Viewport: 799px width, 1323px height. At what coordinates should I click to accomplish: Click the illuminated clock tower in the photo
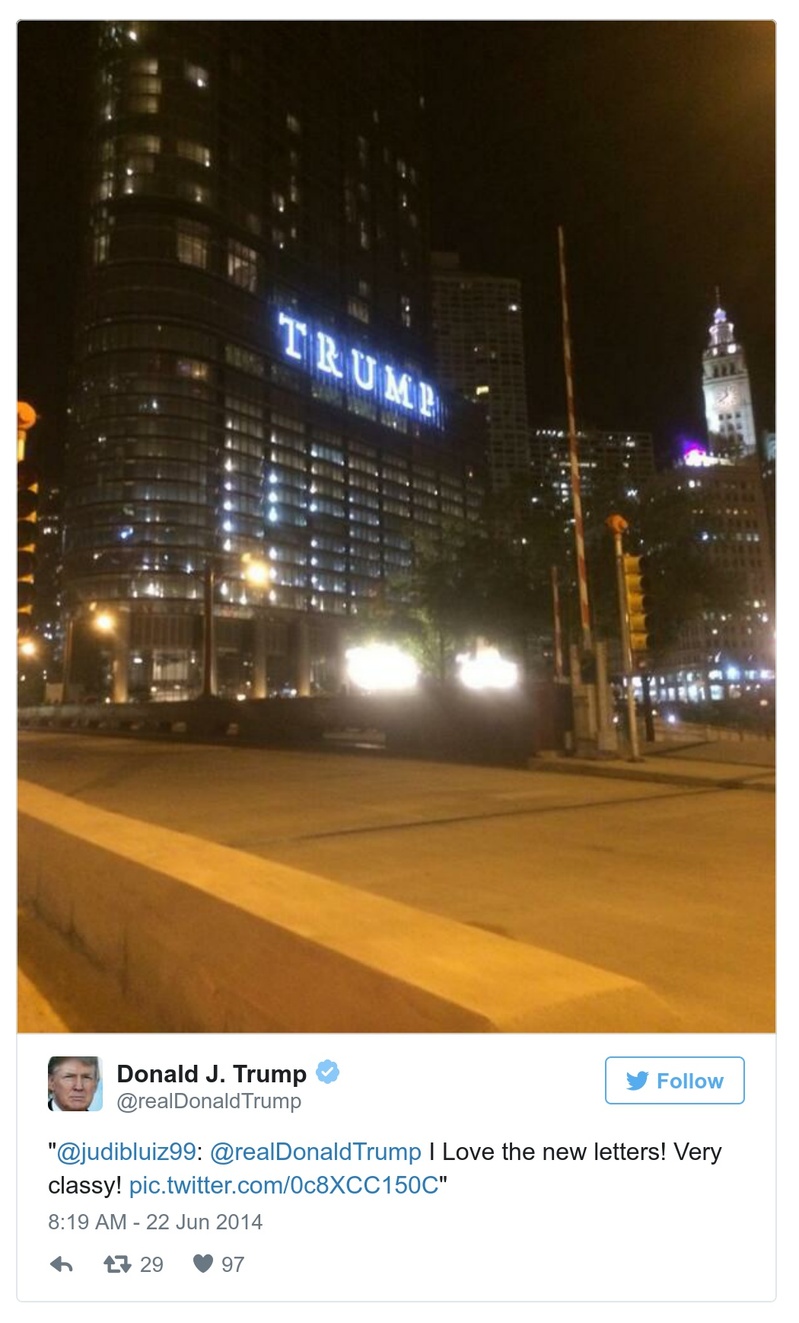(x=724, y=360)
